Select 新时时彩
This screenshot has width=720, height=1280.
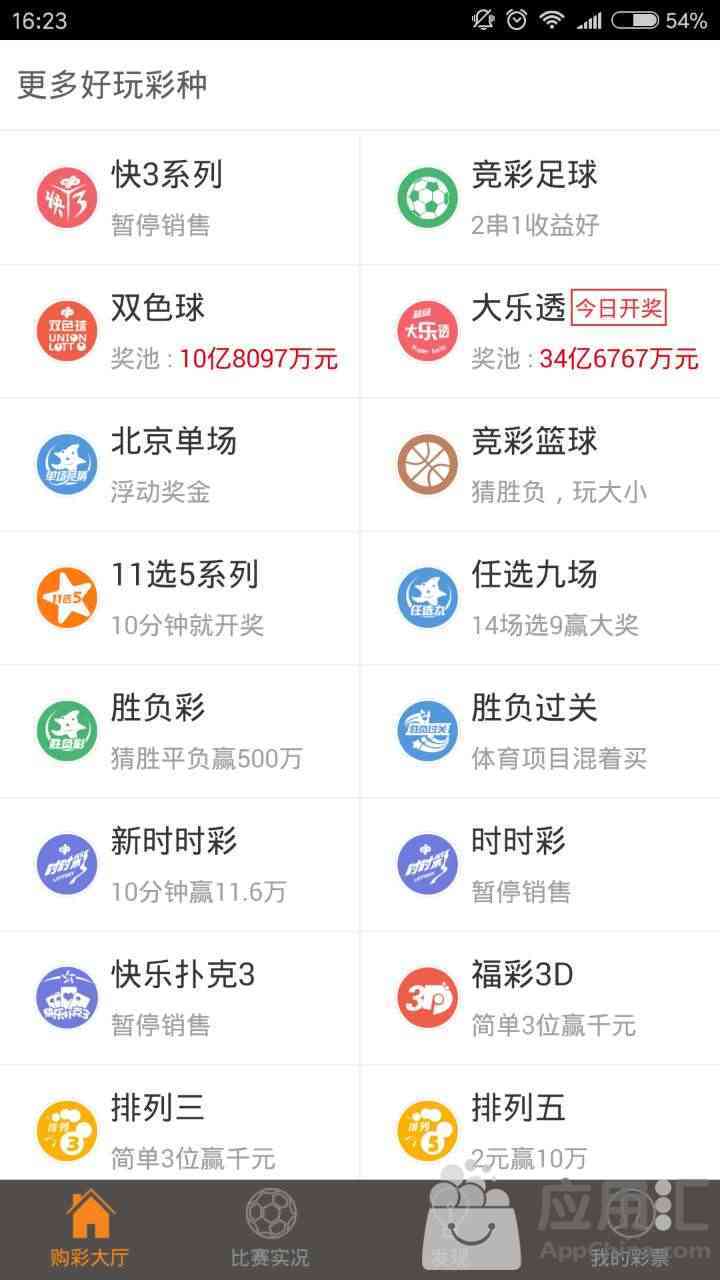pos(180,864)
